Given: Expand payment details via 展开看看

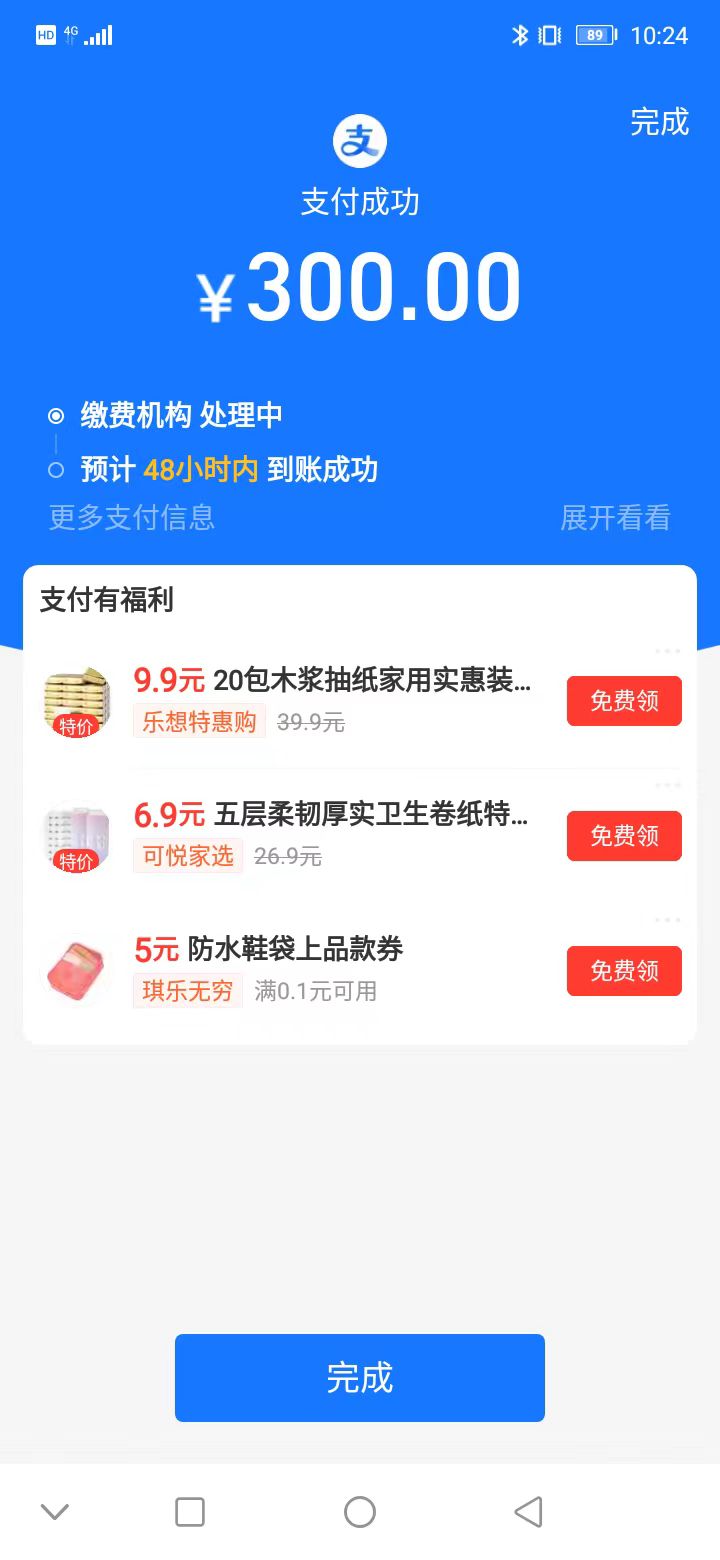Looking at the screenshot, I should (x=614, y=518).
